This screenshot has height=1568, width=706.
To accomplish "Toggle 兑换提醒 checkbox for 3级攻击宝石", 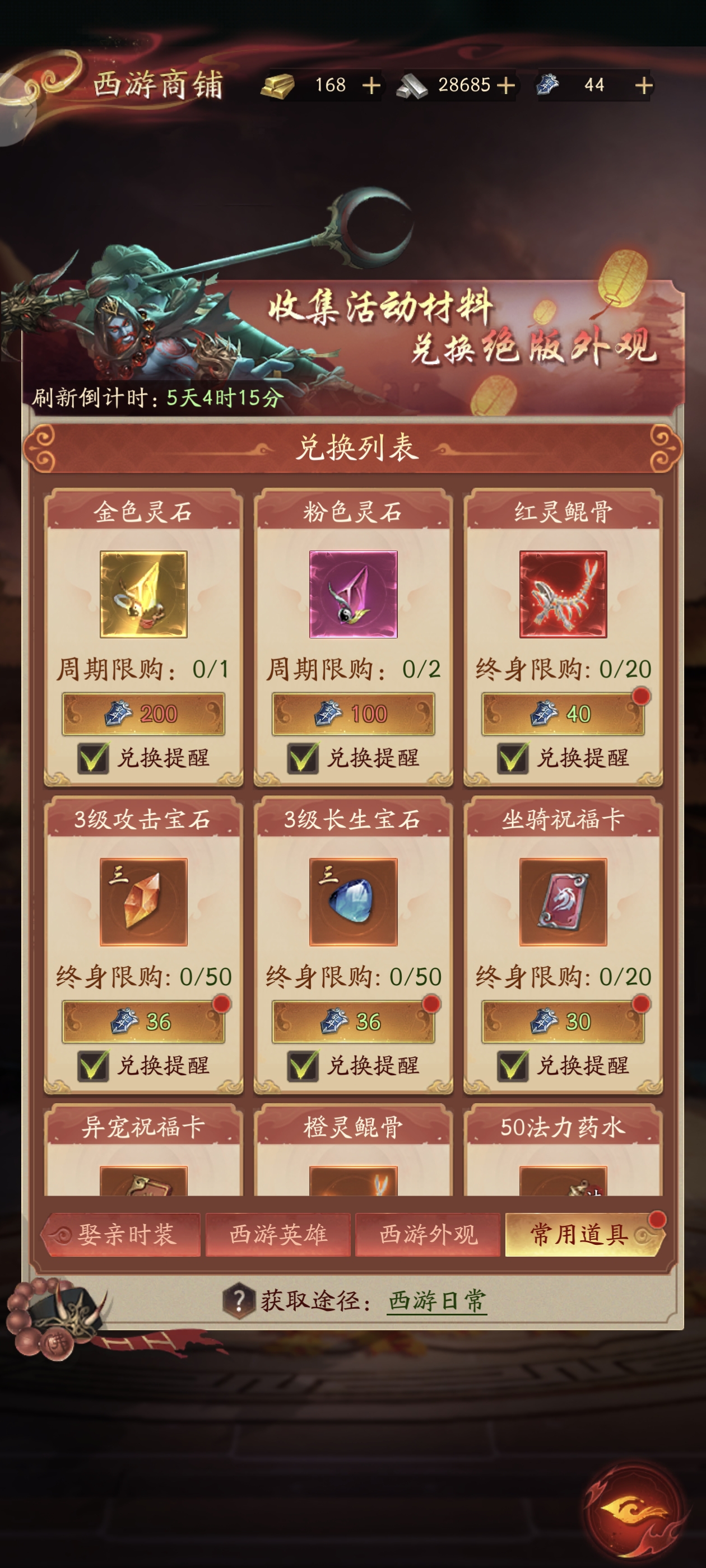I will (x=93, y=1066).
